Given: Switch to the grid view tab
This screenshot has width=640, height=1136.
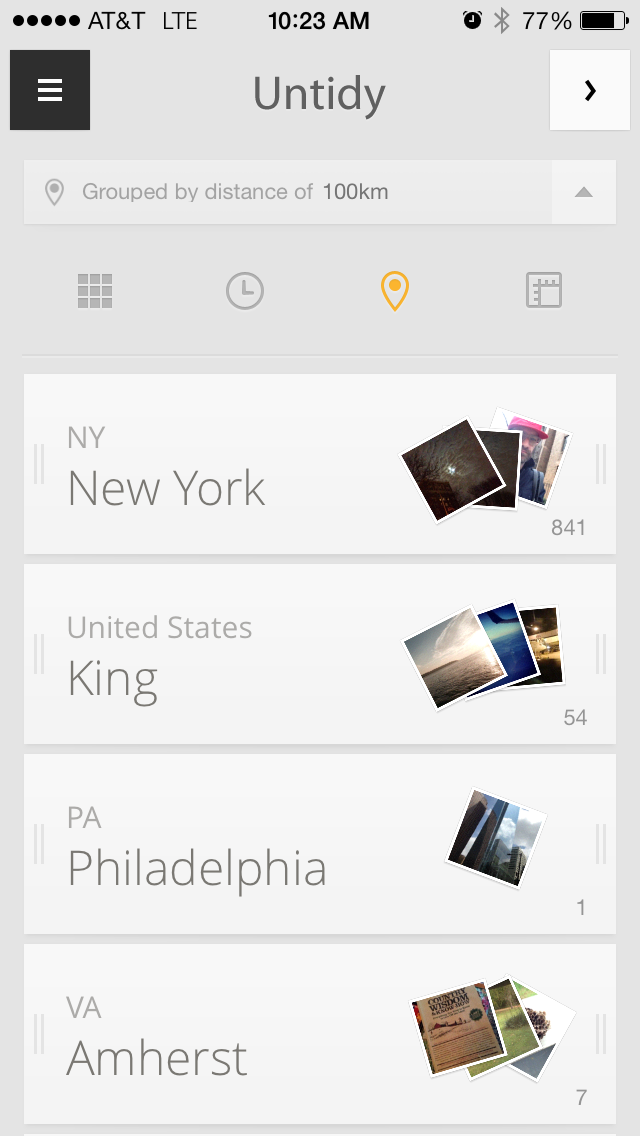Looking at the screenshot, I should [x=95, y=291].
